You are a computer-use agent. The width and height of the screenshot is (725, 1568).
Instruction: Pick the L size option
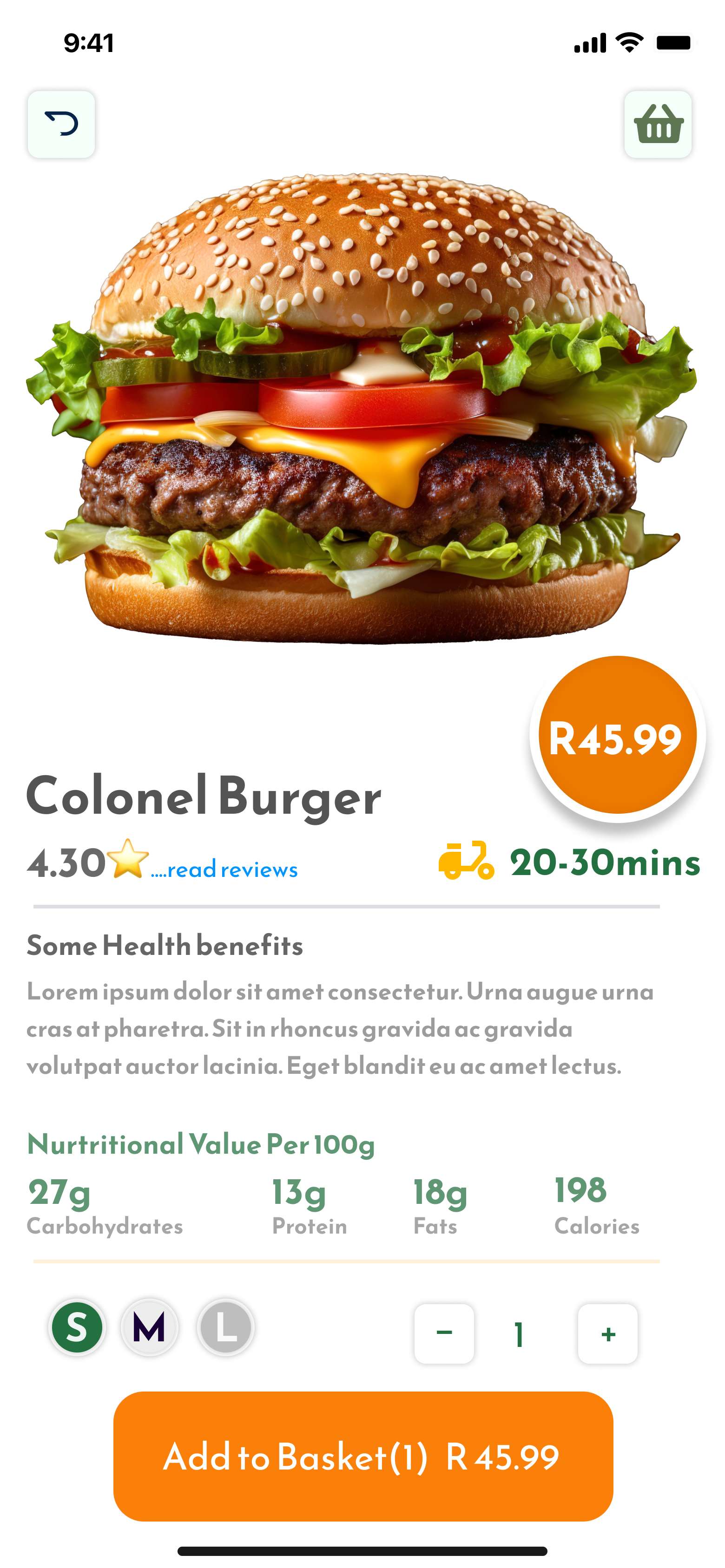pos(225,1327)
